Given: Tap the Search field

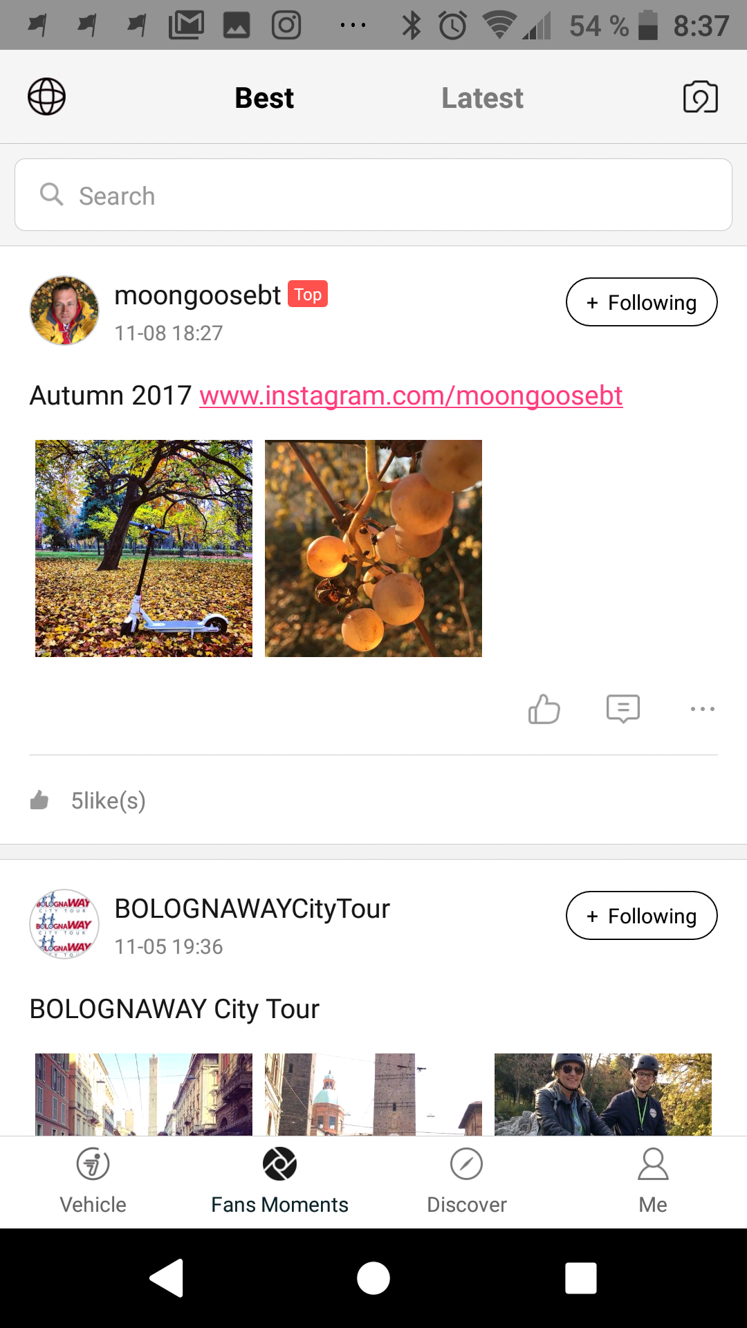Looking at the screenshot, I should tap(373, 195).
